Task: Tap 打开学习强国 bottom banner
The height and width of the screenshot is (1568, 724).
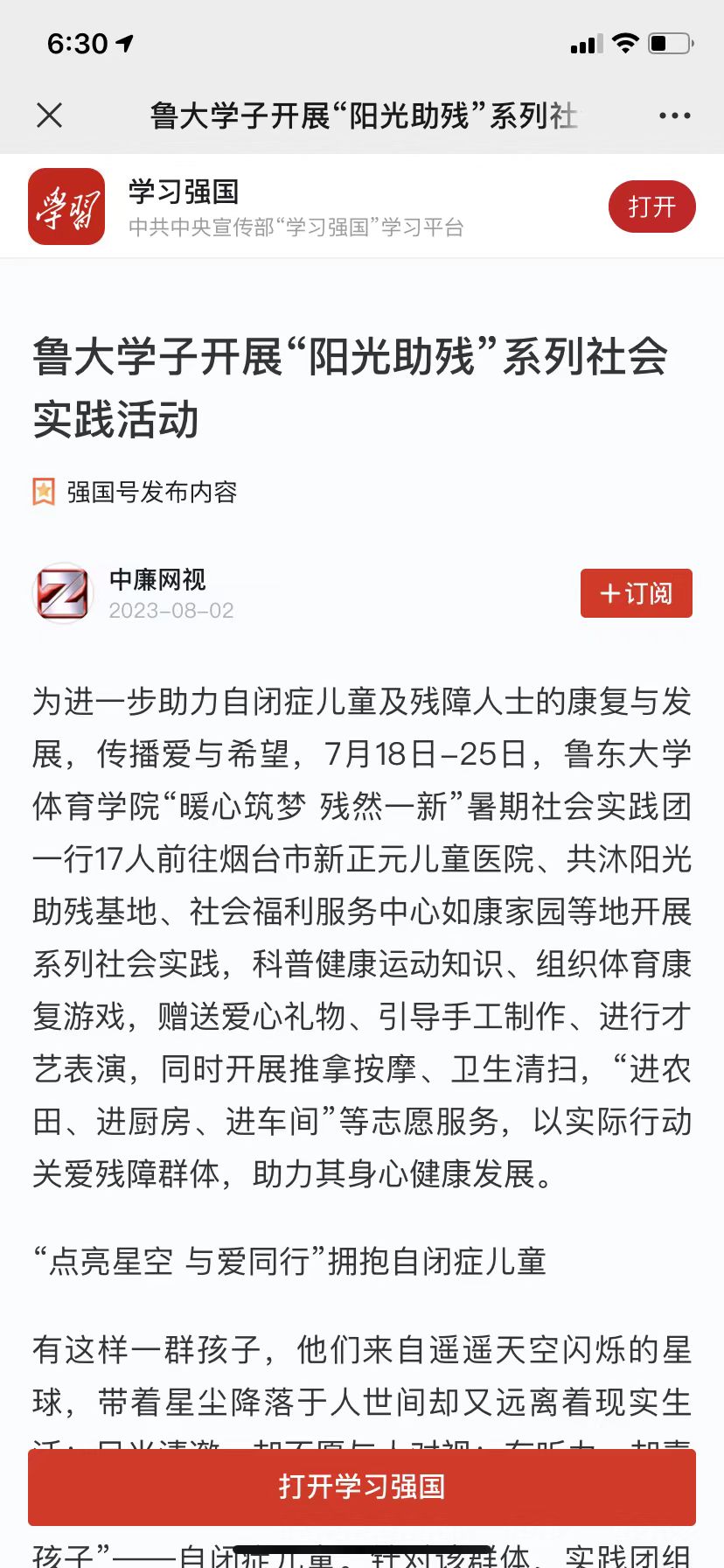Action: click(362, 1487)
